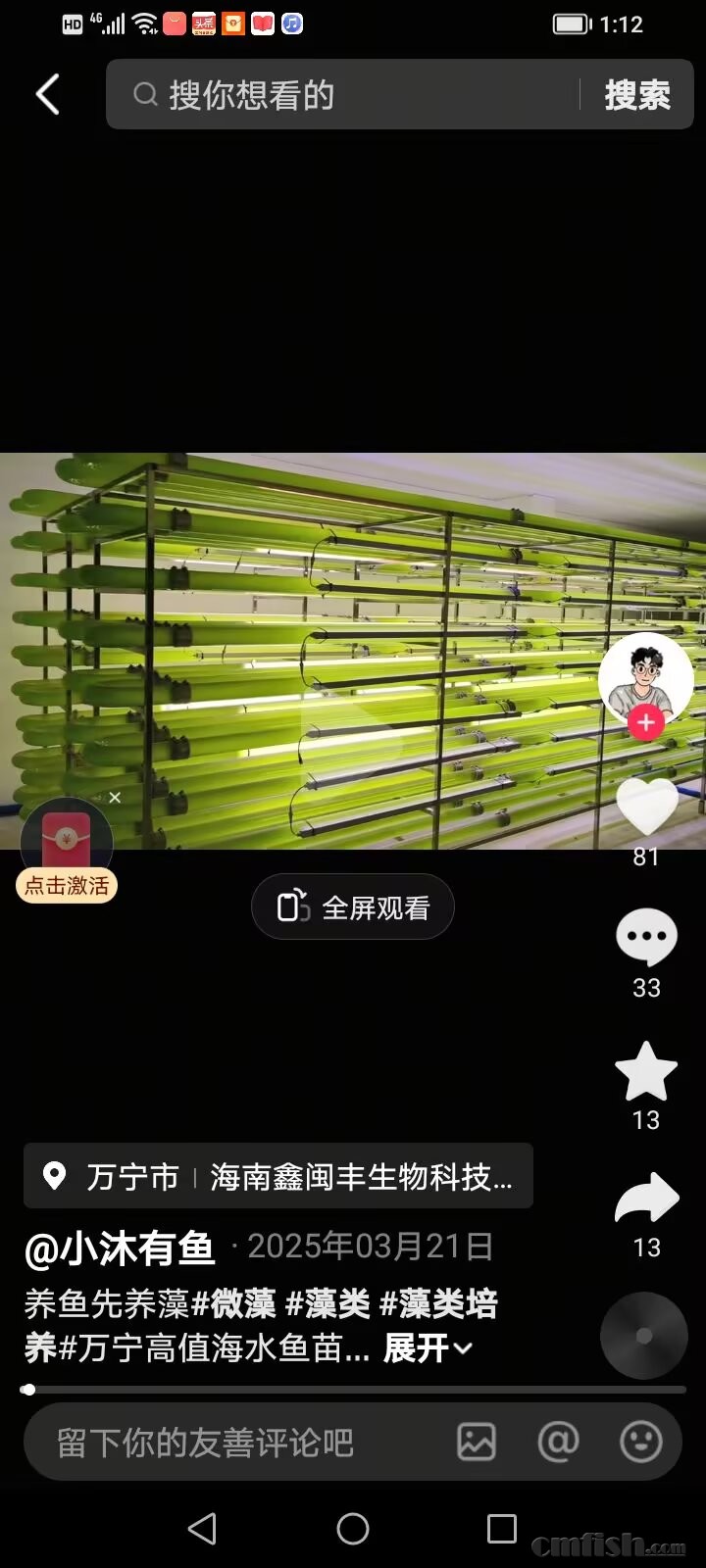
Task: Tap 点击激活 red envelope
Action: tap(67, 886)
